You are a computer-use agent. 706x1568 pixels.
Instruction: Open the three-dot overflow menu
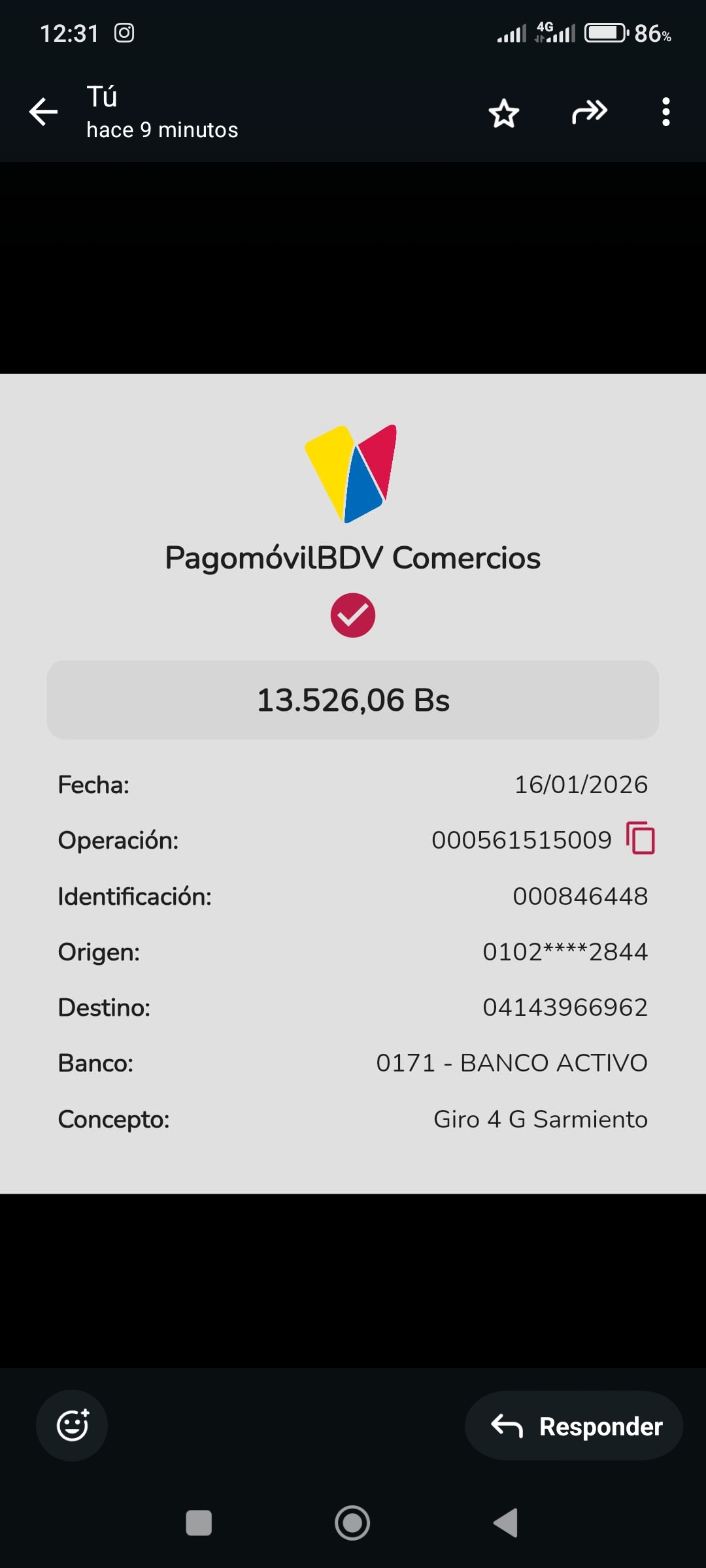coord(665,112)
